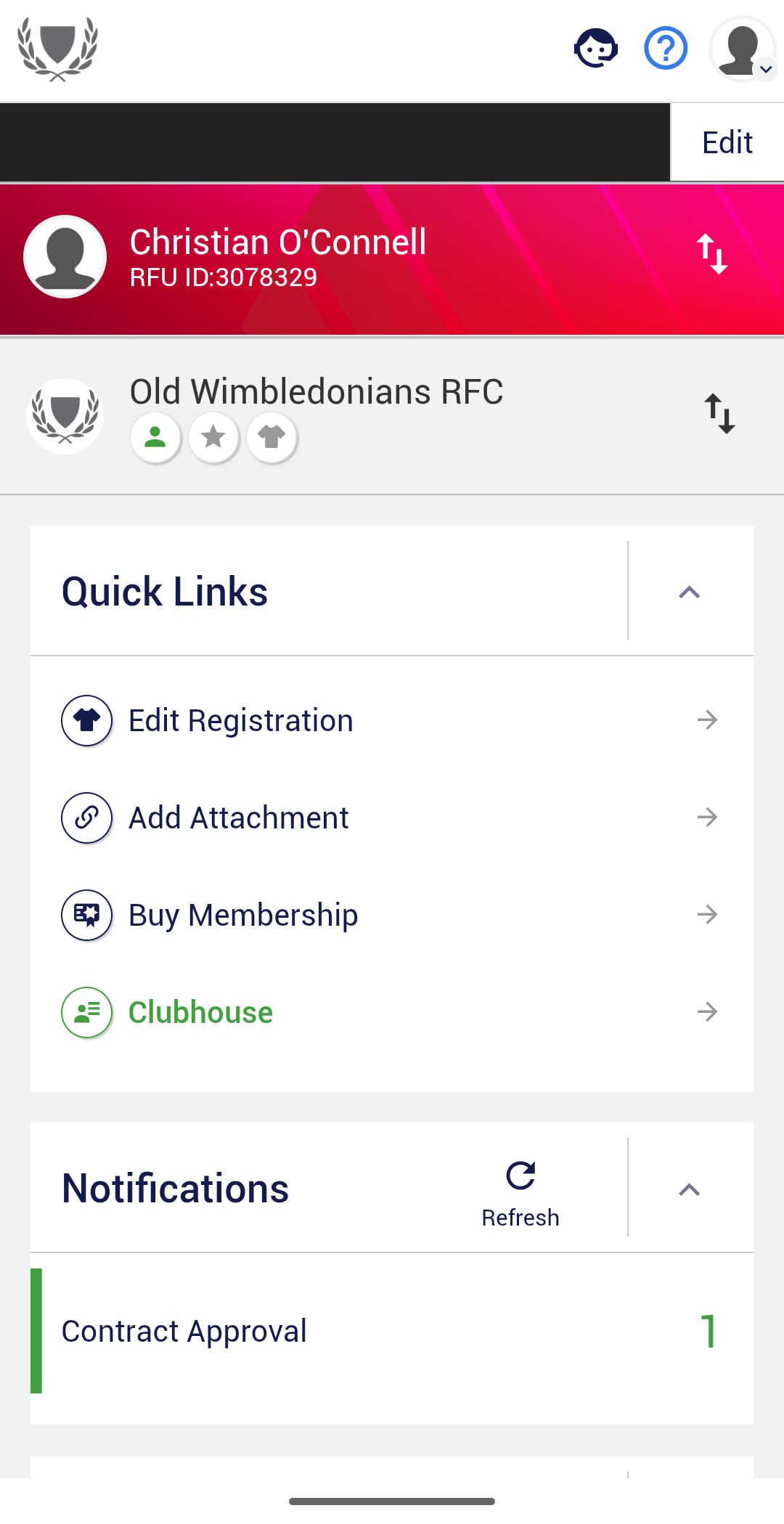Viewport: 784px width, 1524px height.
Task: Tap the club crest logo at top
Action: 58,49
